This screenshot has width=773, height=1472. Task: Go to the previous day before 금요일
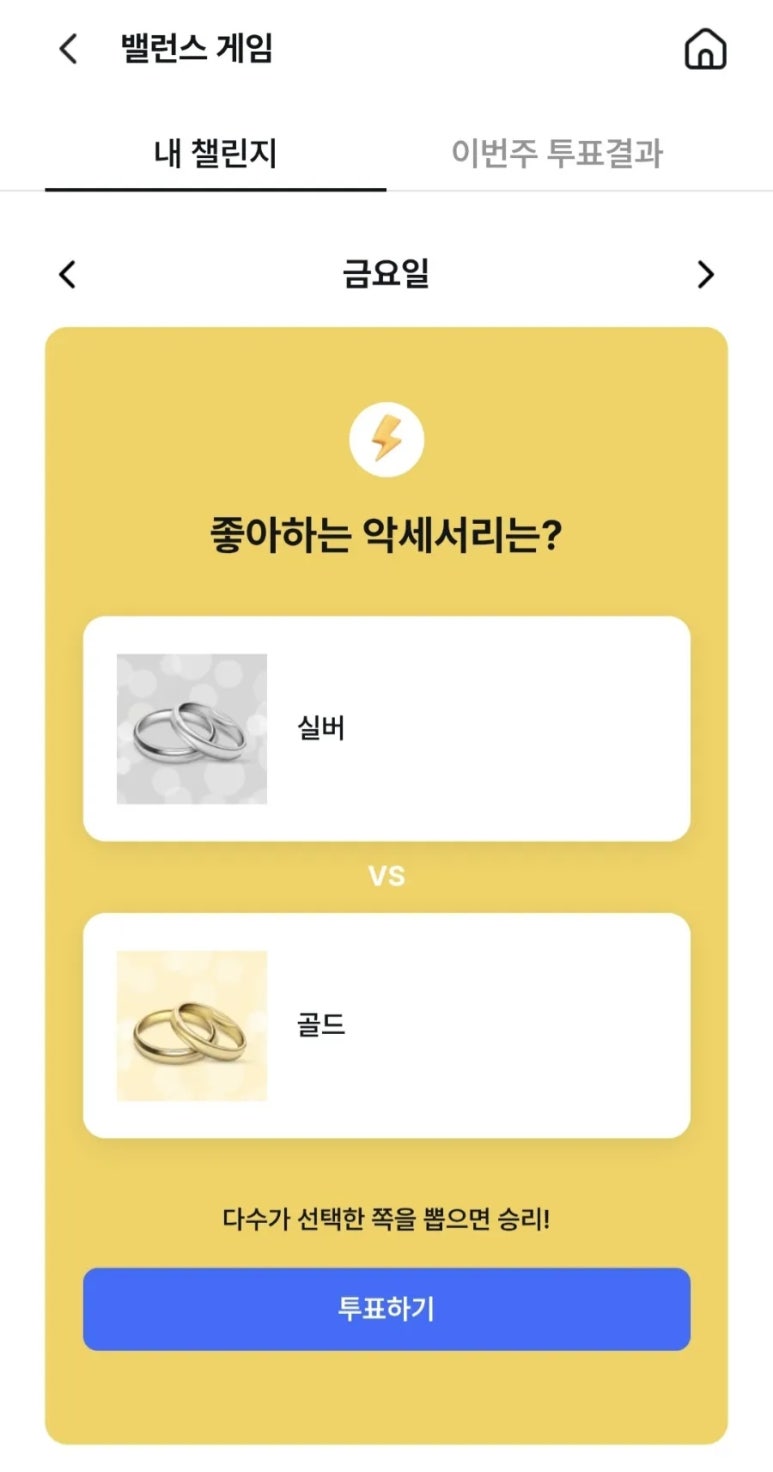[67, 274]
